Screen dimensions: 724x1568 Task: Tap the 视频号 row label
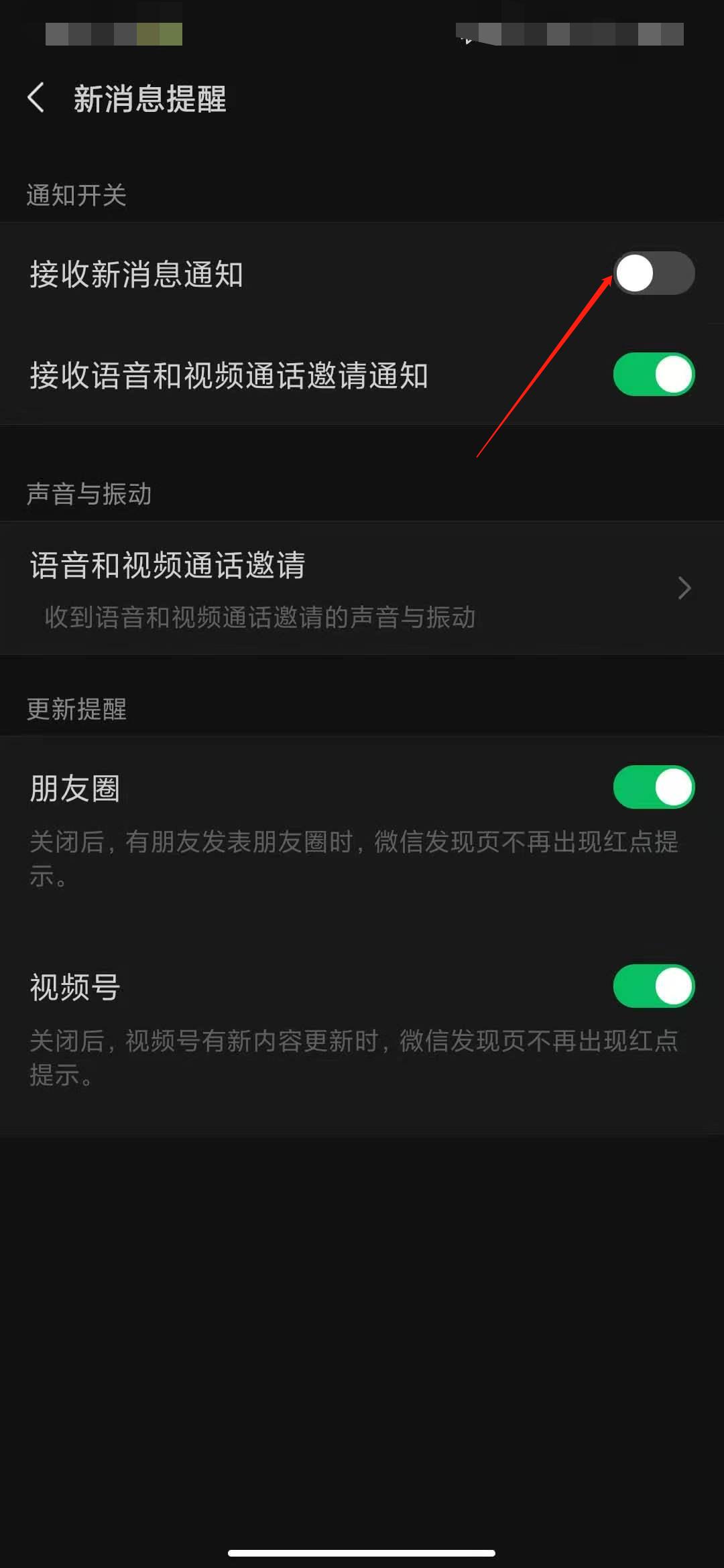[x=75, y=986]
